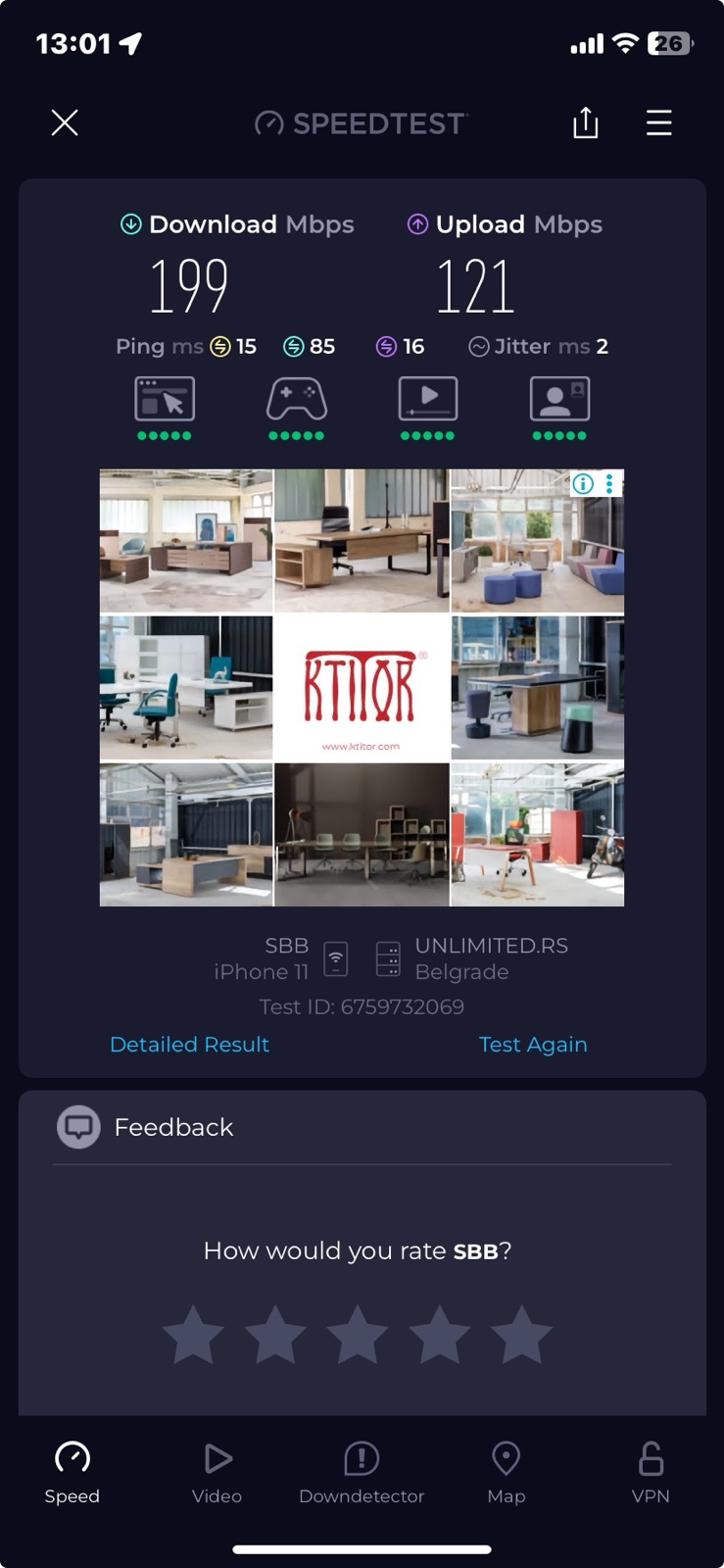Screen dimensions: 724x1568
Task: Open the Detailed Result link
Action: [x=189, y=1045]
